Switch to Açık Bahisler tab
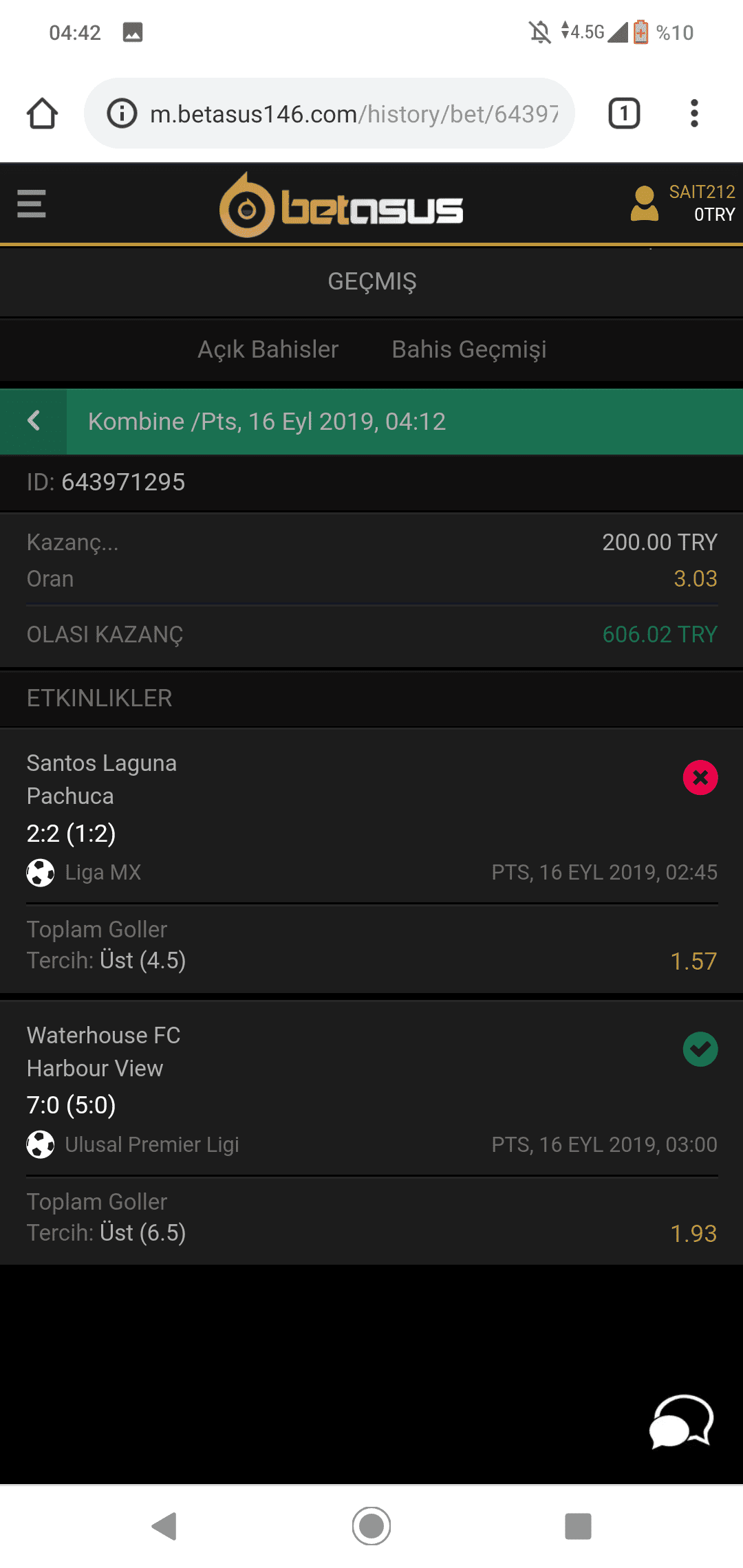This screenshot has height=1568, width=743. (x=268, y=349)
